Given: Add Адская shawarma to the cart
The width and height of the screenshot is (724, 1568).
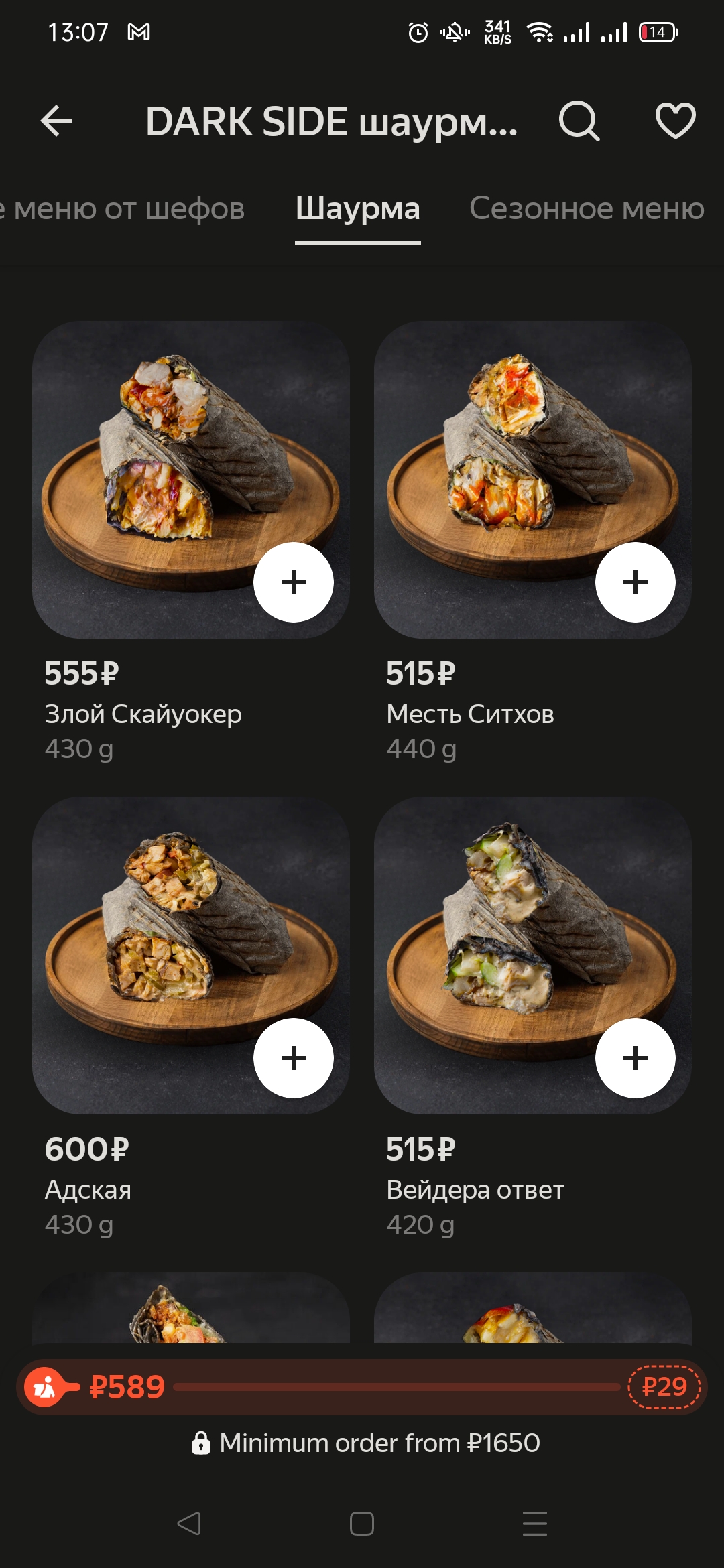Looking at the screenshot, I should [x=294, y=1058].
